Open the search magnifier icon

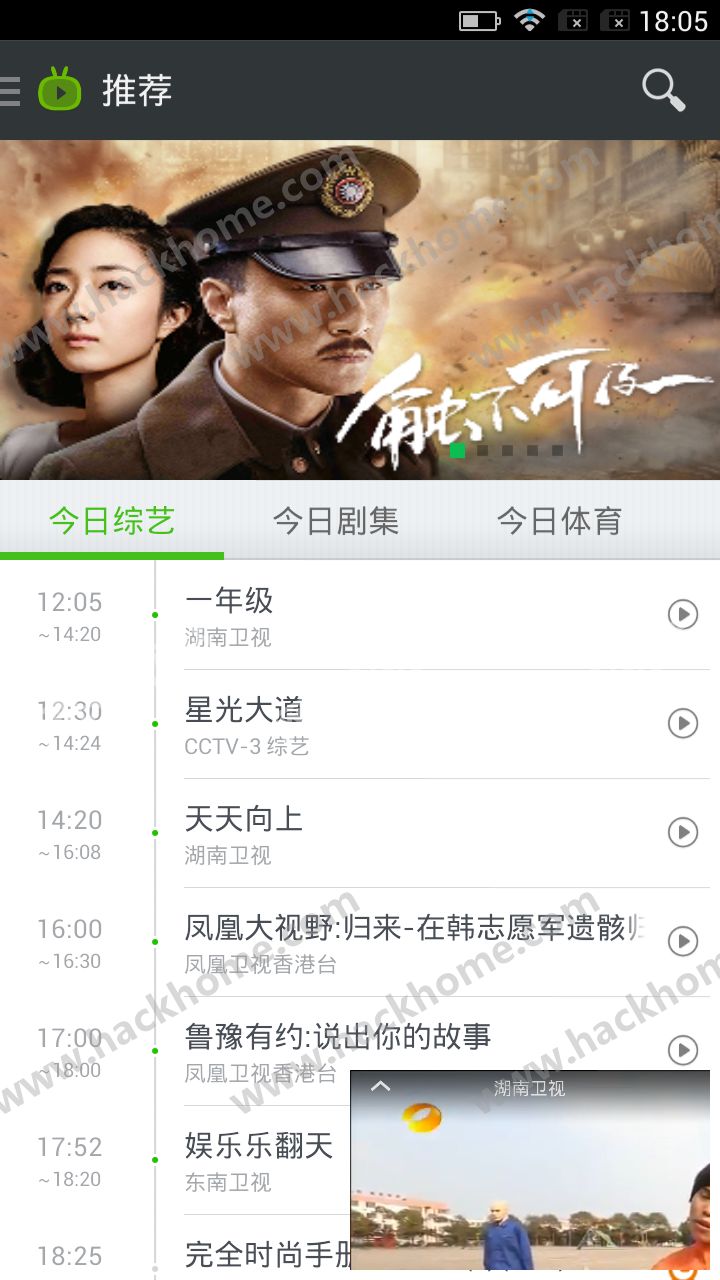[663, 90]
